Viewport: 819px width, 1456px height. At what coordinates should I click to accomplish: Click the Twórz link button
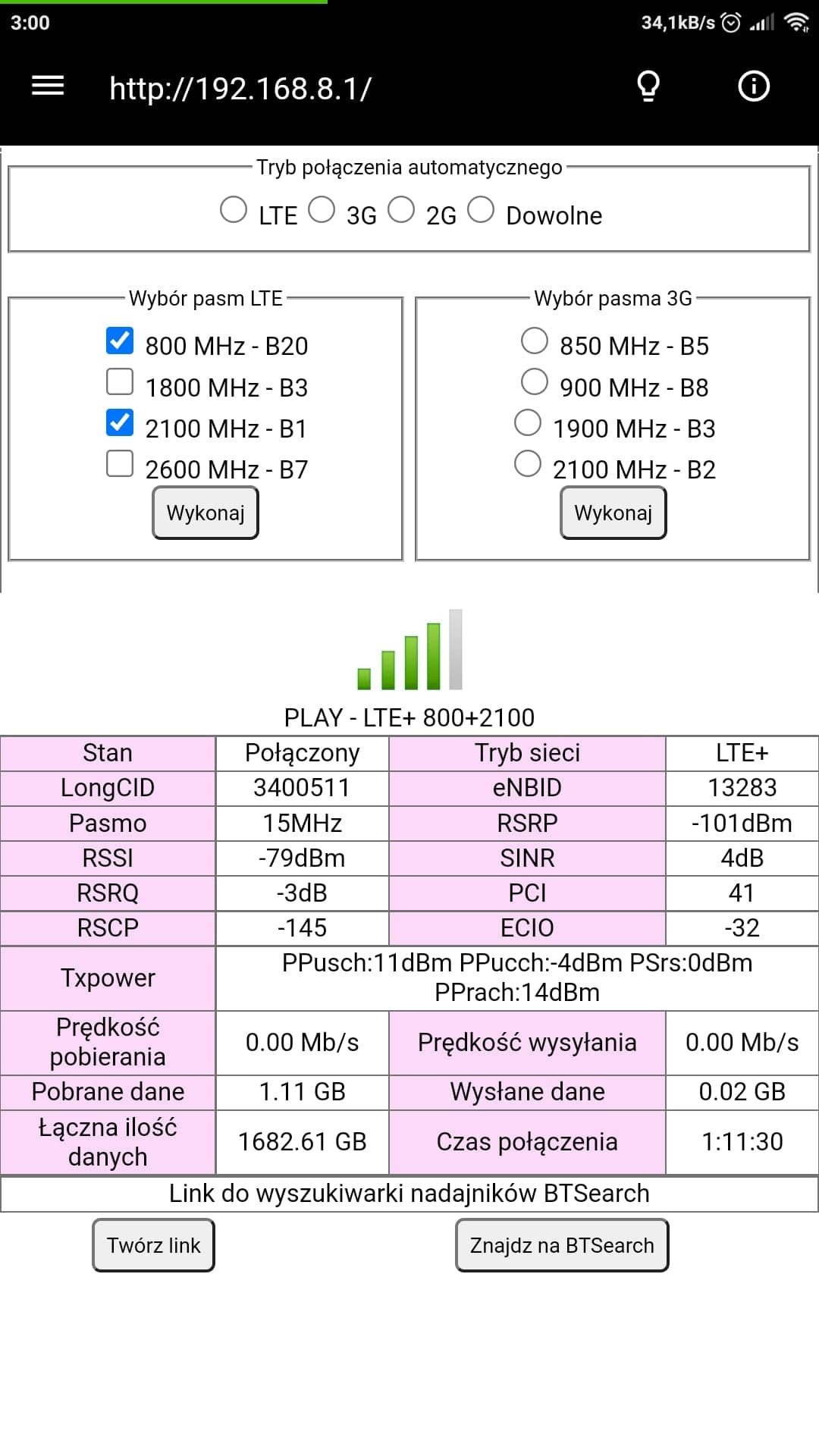tap(152, 1245)
